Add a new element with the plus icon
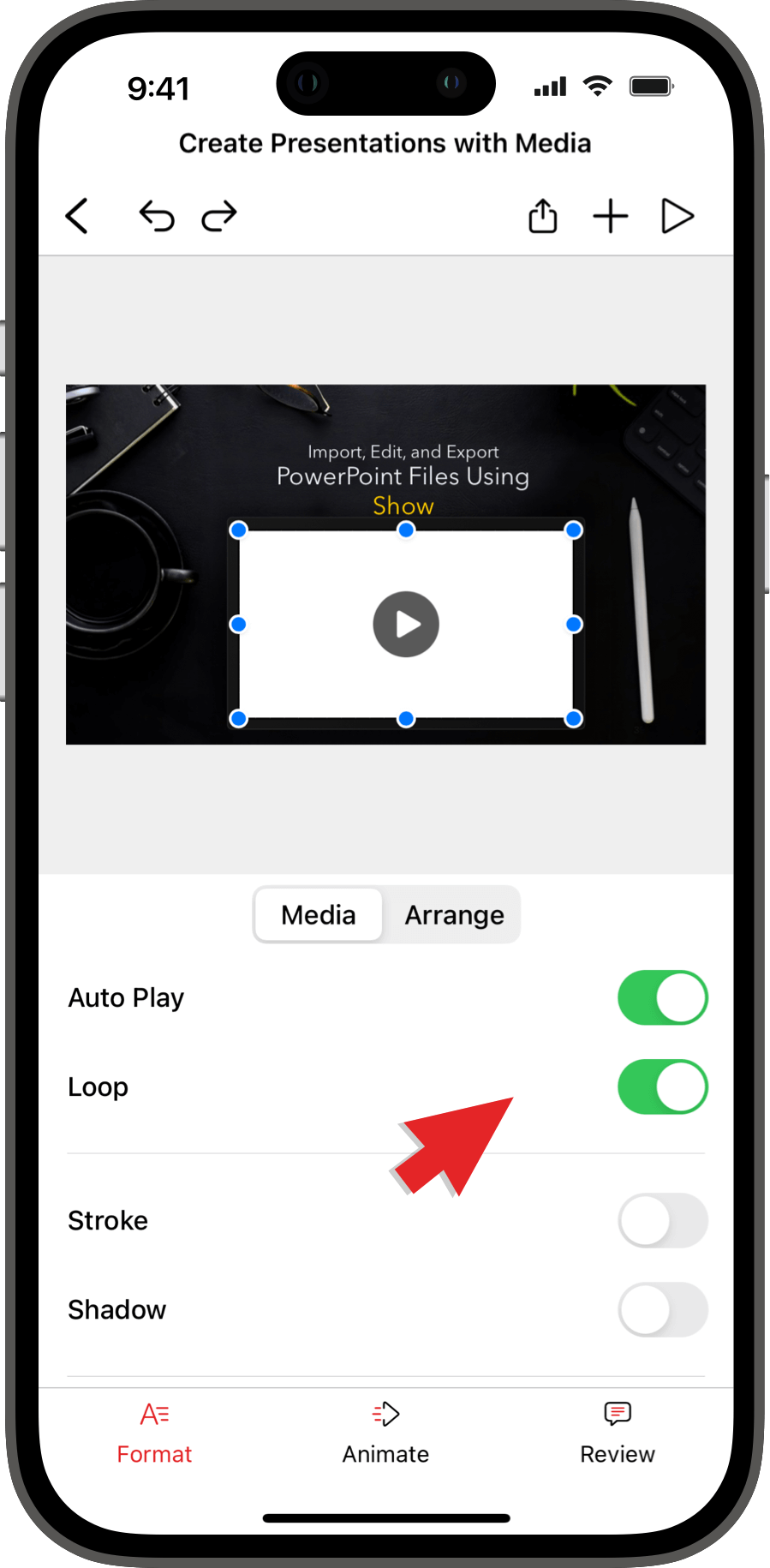 [x=611, y=216]
